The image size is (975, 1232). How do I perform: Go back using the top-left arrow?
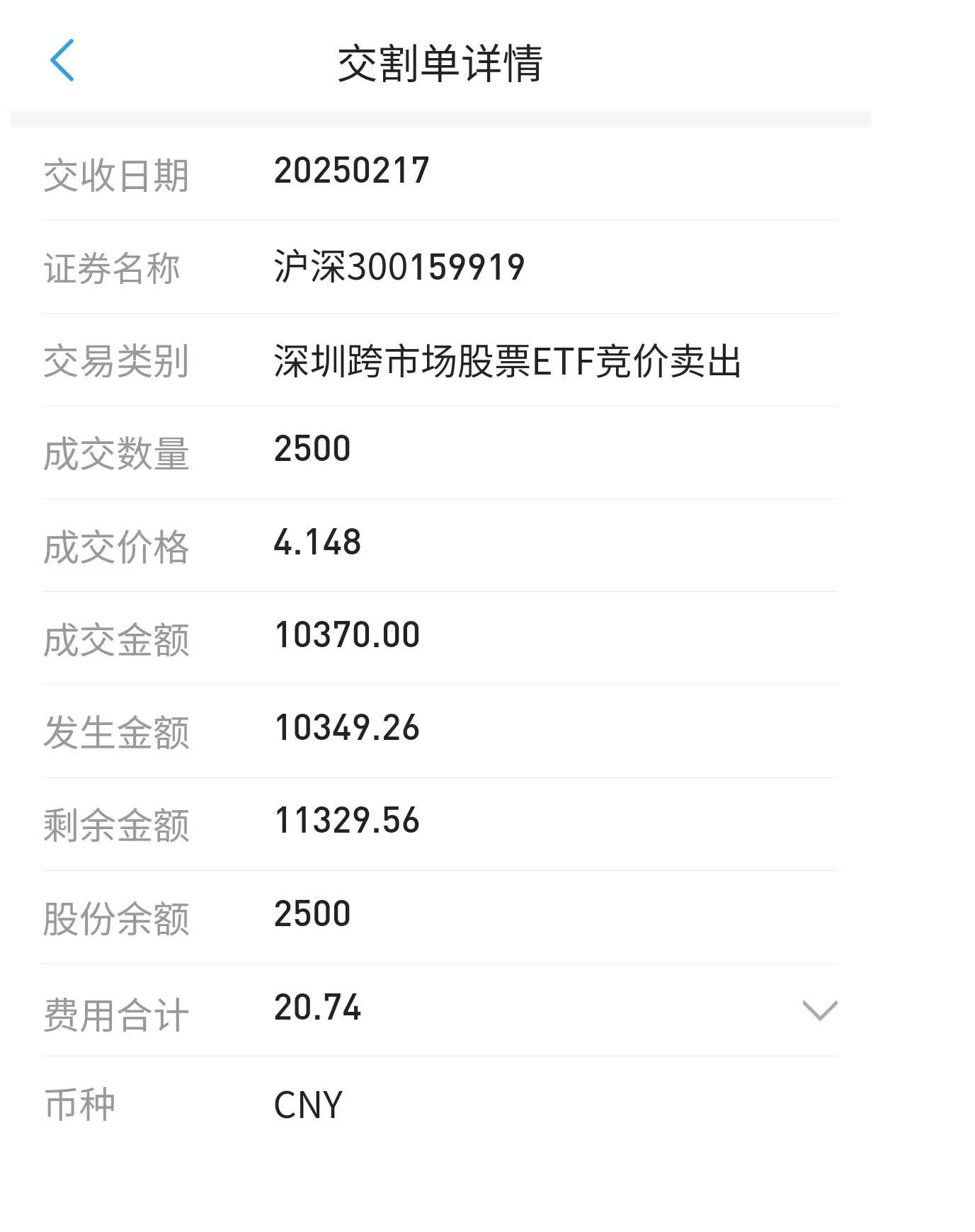[x=62, y=61]
